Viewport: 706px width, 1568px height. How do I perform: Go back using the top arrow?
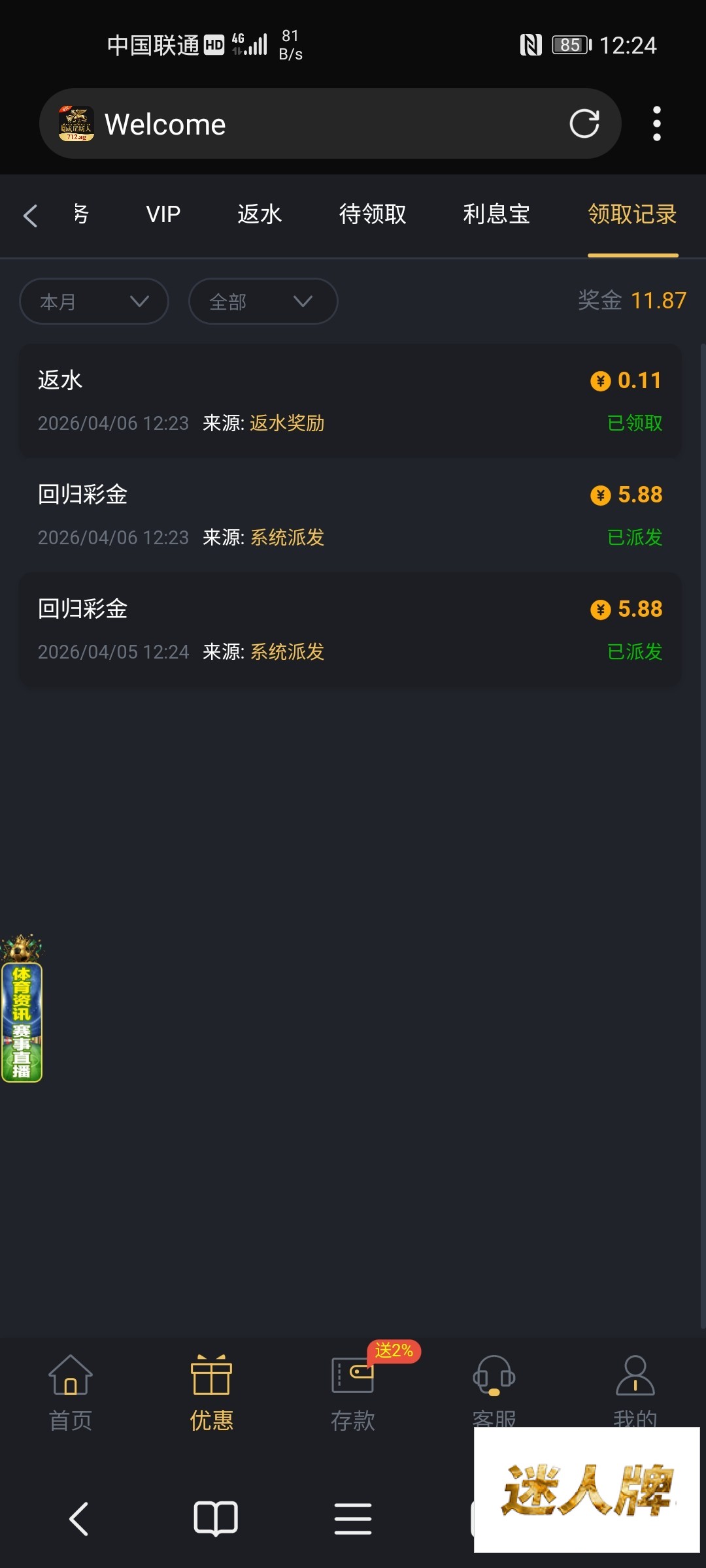click(x=30, y=216)
